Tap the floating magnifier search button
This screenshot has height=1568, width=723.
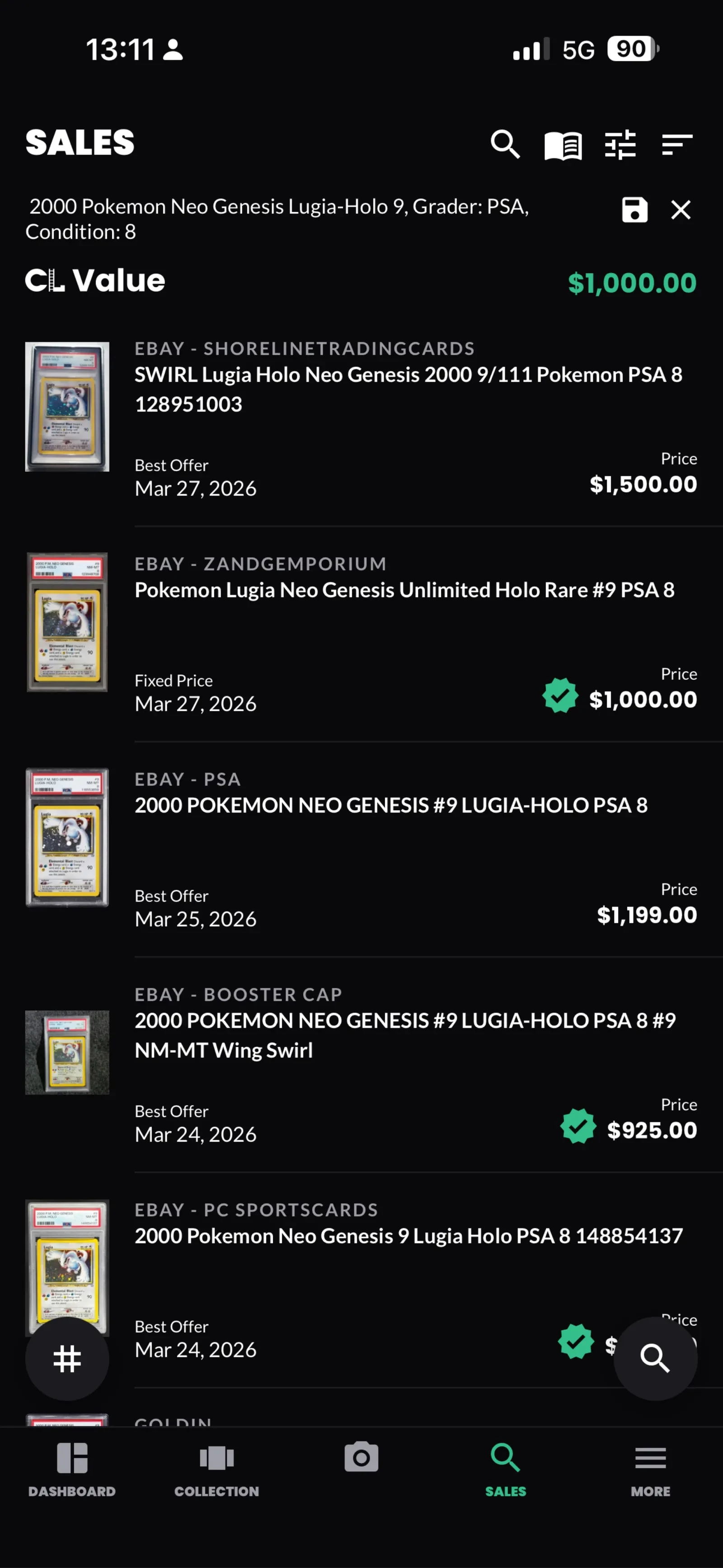655,1359
